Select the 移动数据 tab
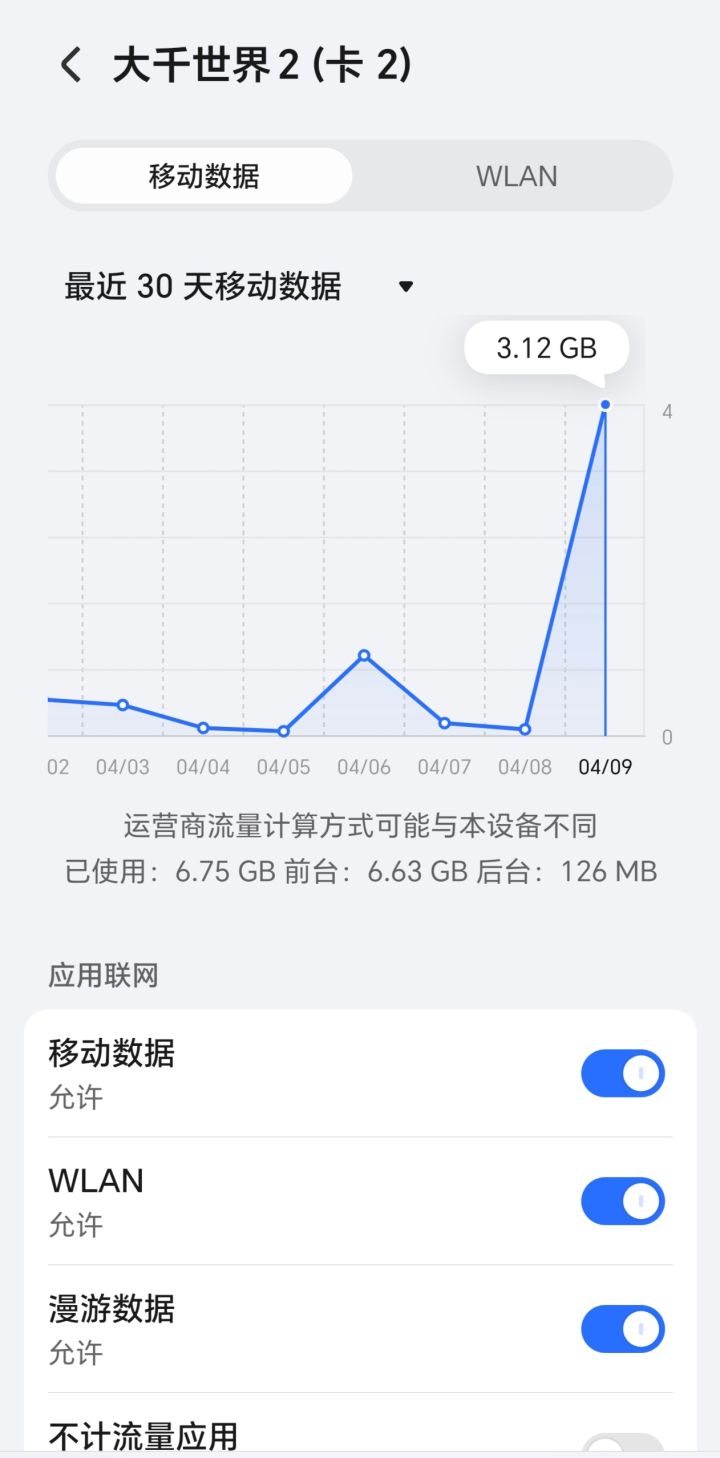This screenshot has width=720, height=1458. tap(203, 176)
